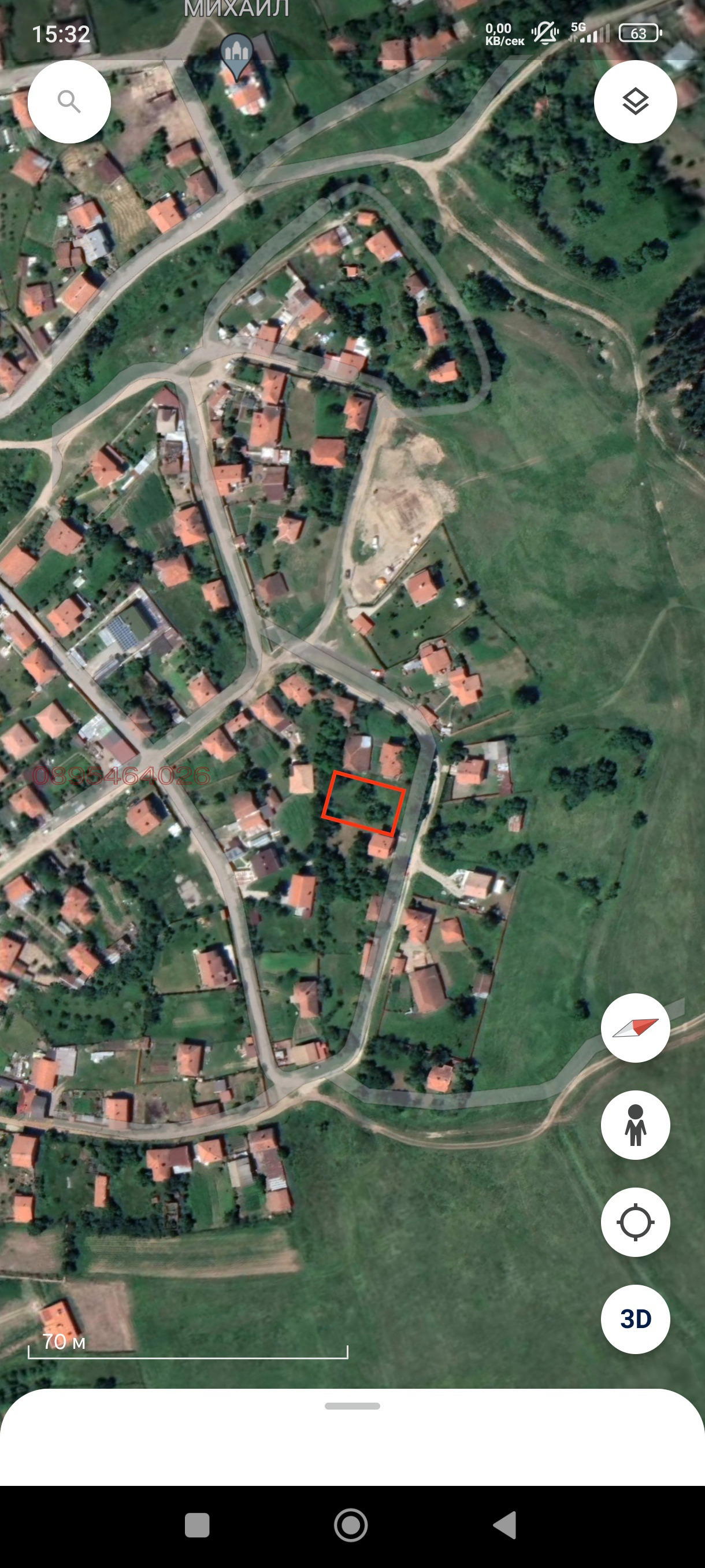Switch to 3D view
705x1568 pixels.
point(635,1319)
